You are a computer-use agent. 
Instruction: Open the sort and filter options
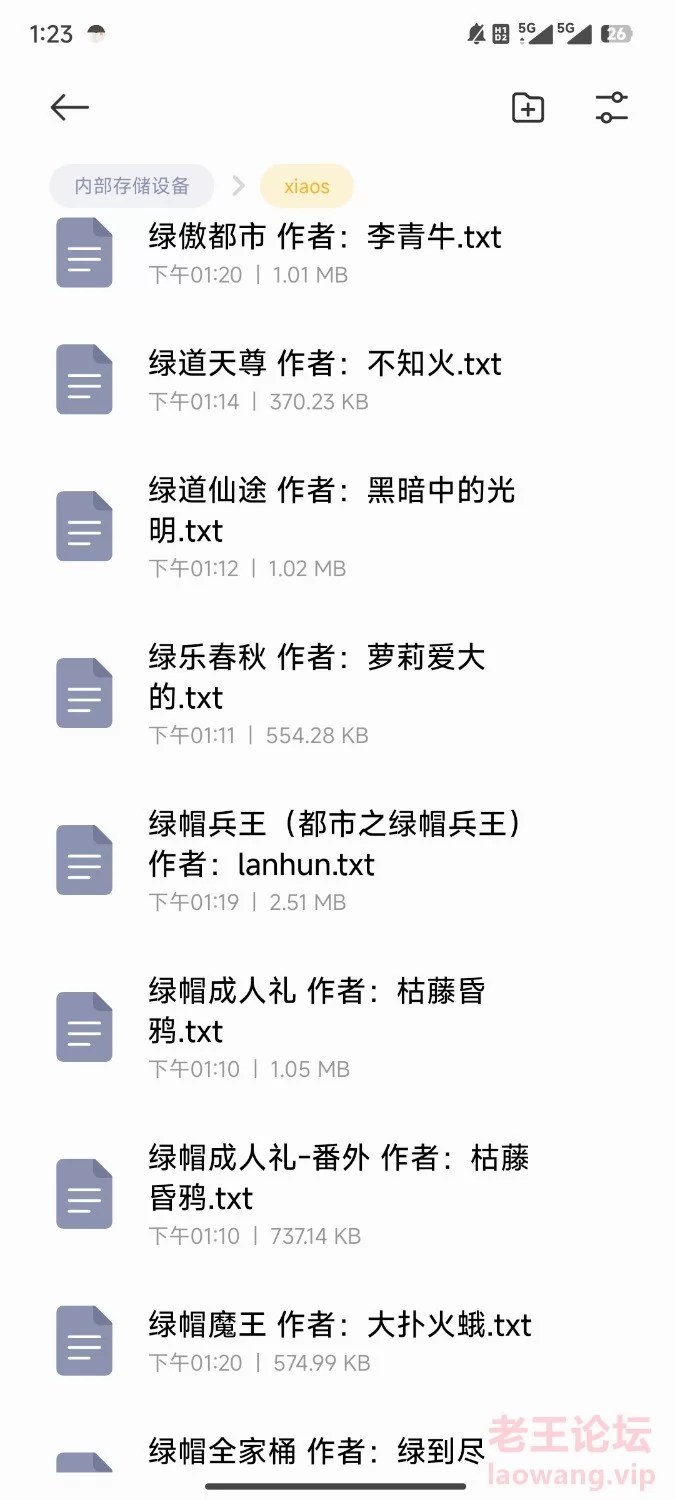coord(611,108)
